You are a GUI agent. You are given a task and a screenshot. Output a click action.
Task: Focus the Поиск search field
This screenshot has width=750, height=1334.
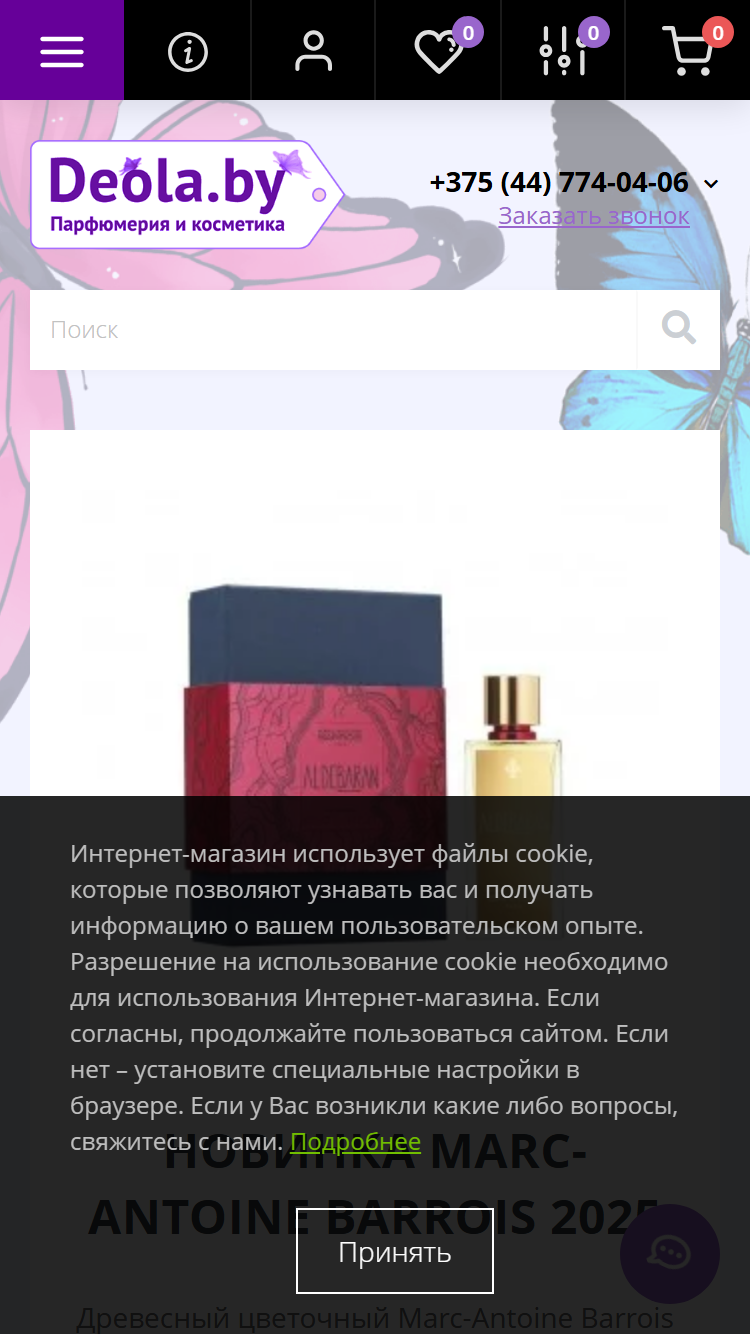[x=333, y=330]
